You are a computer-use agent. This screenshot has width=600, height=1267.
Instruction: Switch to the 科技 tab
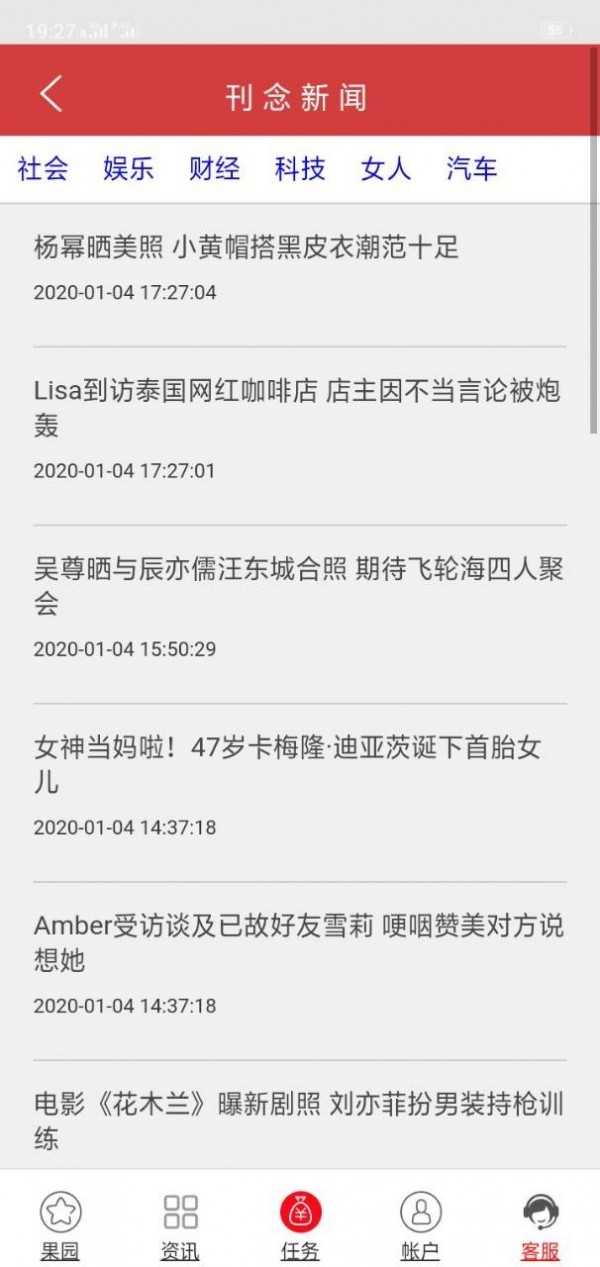pyautogui.click(x=300, y=169)
